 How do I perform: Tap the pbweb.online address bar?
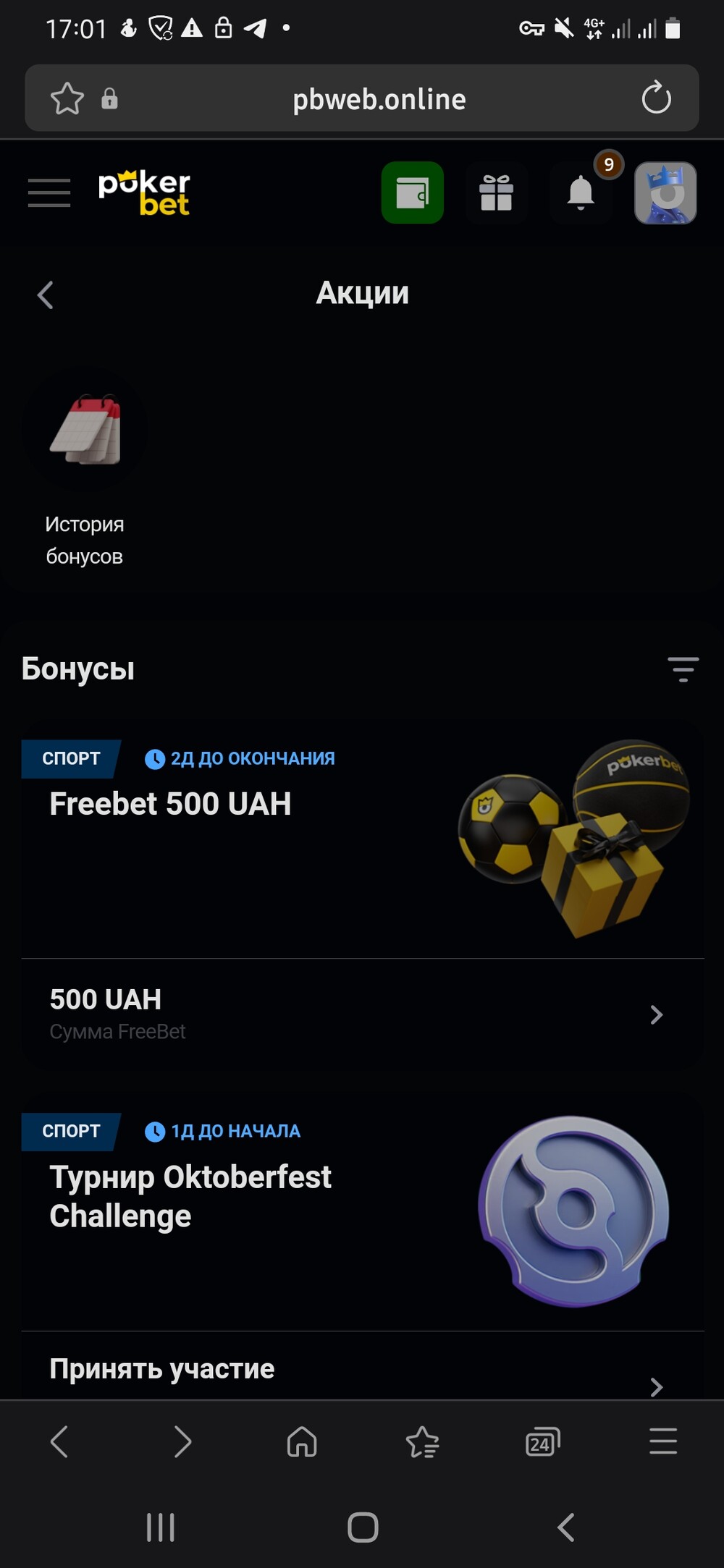click(379, 99)
